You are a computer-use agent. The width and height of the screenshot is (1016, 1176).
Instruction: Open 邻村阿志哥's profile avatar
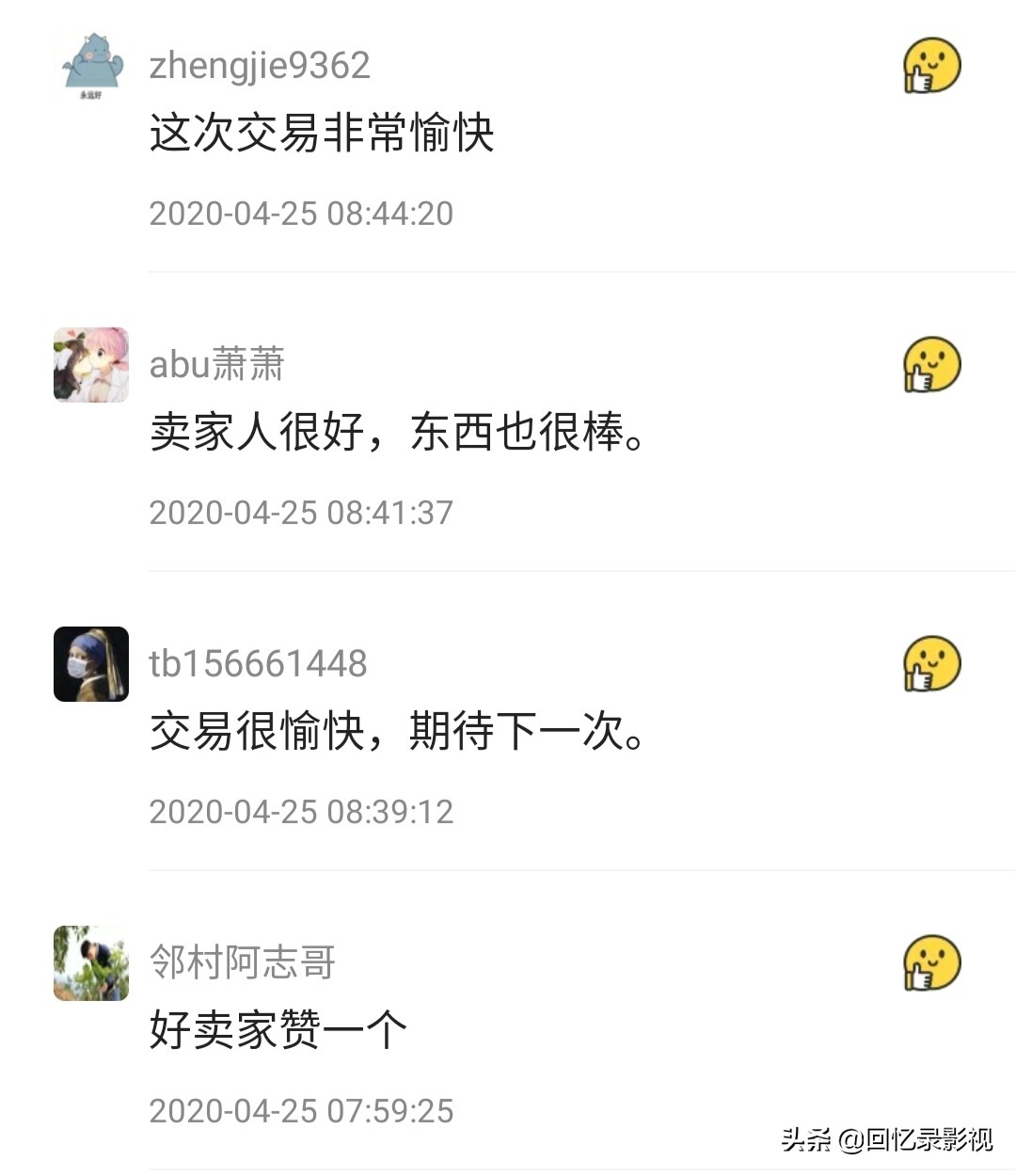pos(90,961)
